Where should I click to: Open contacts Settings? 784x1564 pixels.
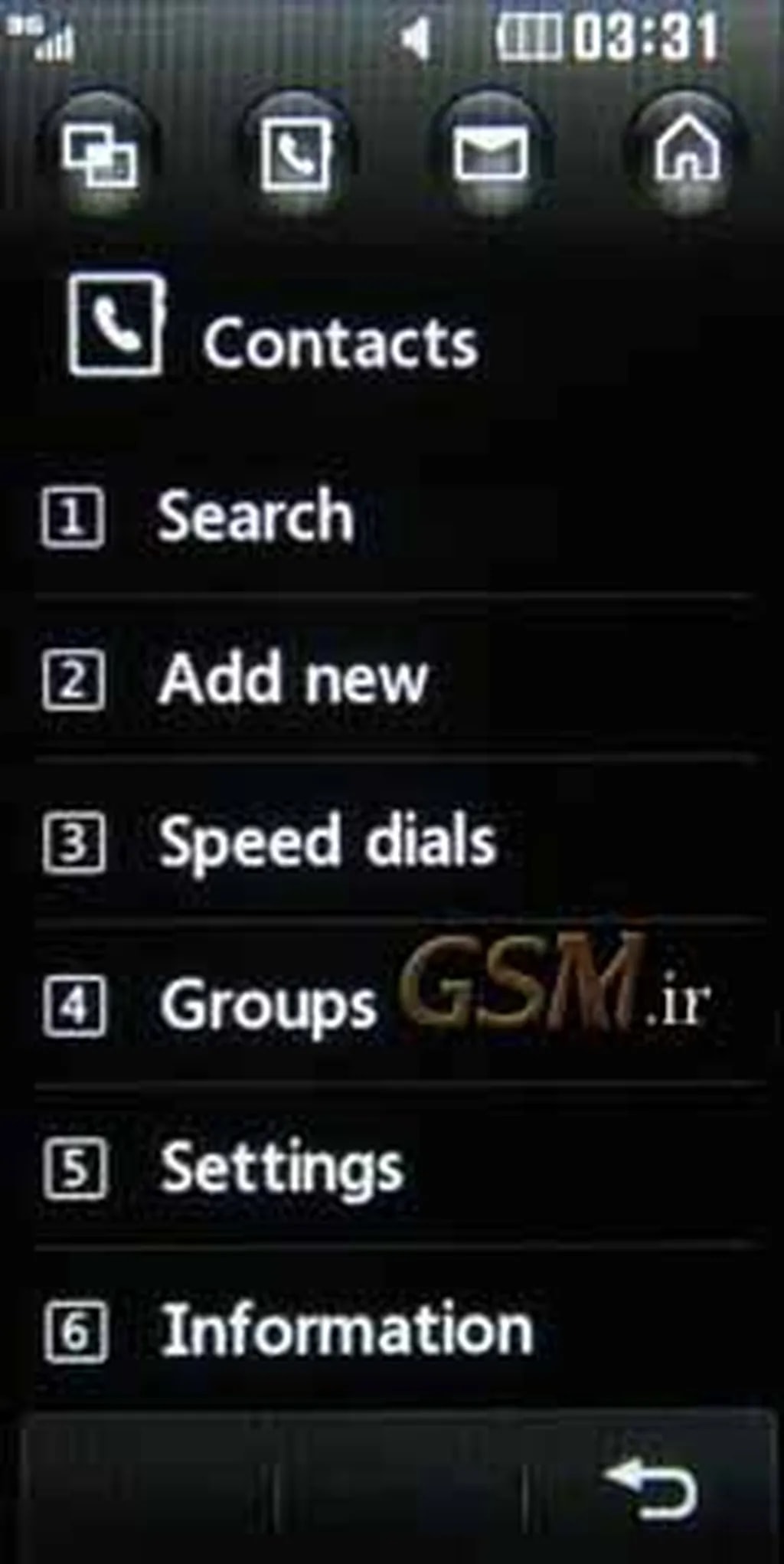(279, 1168)
